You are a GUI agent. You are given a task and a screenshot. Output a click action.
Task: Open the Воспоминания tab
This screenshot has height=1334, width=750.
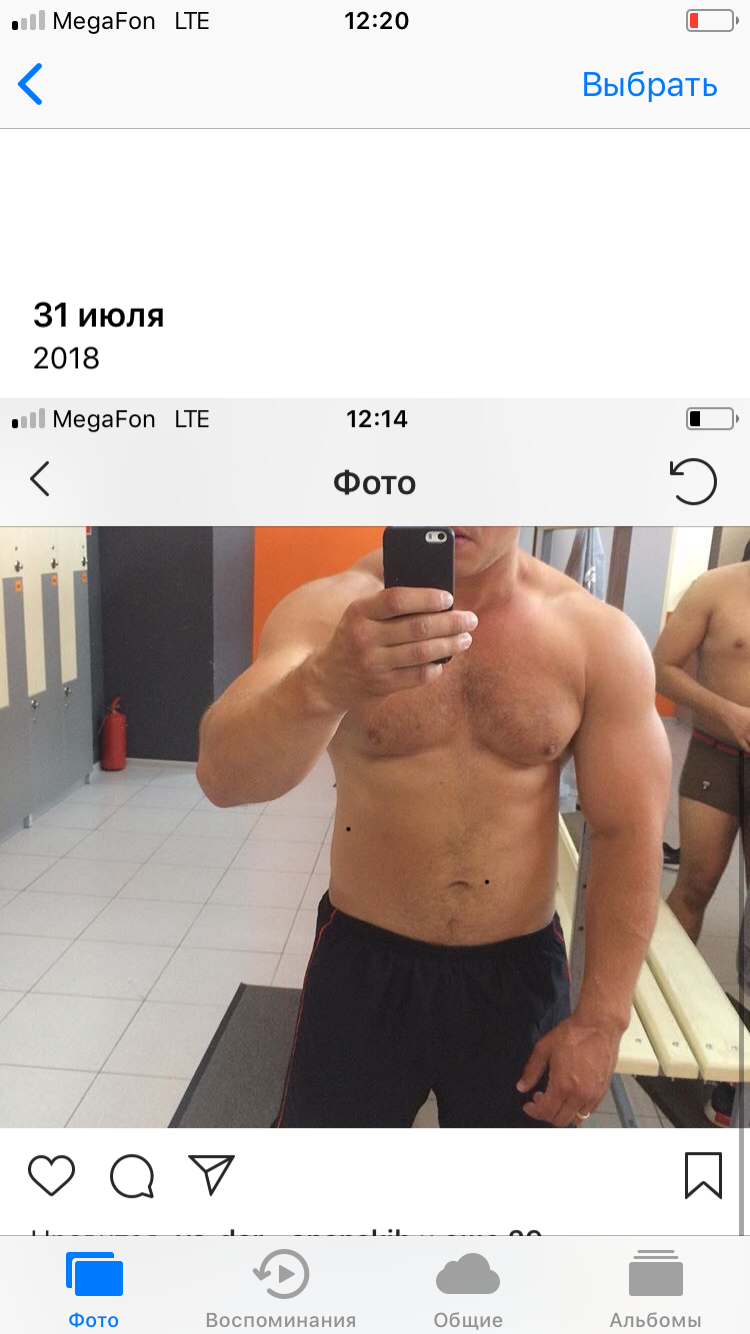pos(280,1288)
